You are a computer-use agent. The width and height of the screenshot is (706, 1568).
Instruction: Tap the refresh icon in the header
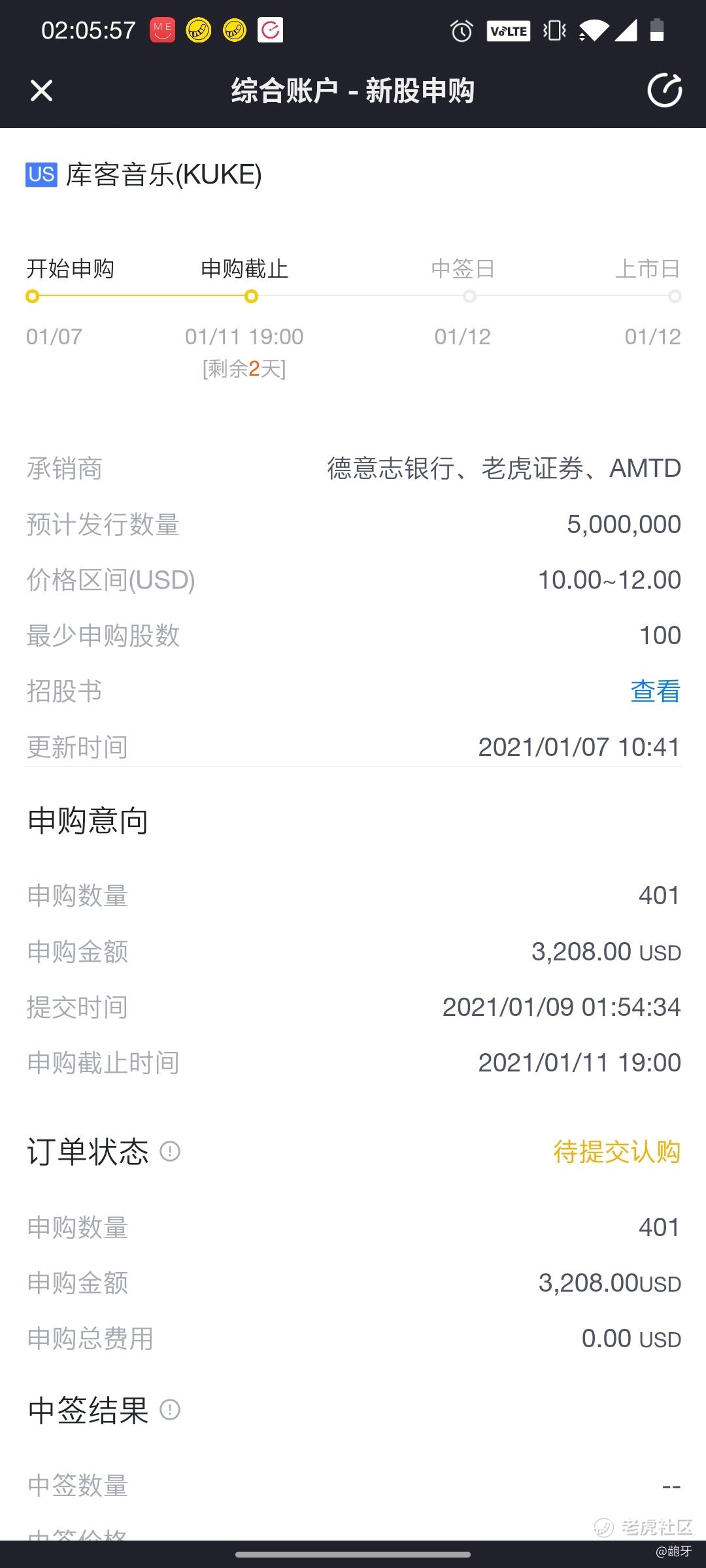tap(665, 90)
